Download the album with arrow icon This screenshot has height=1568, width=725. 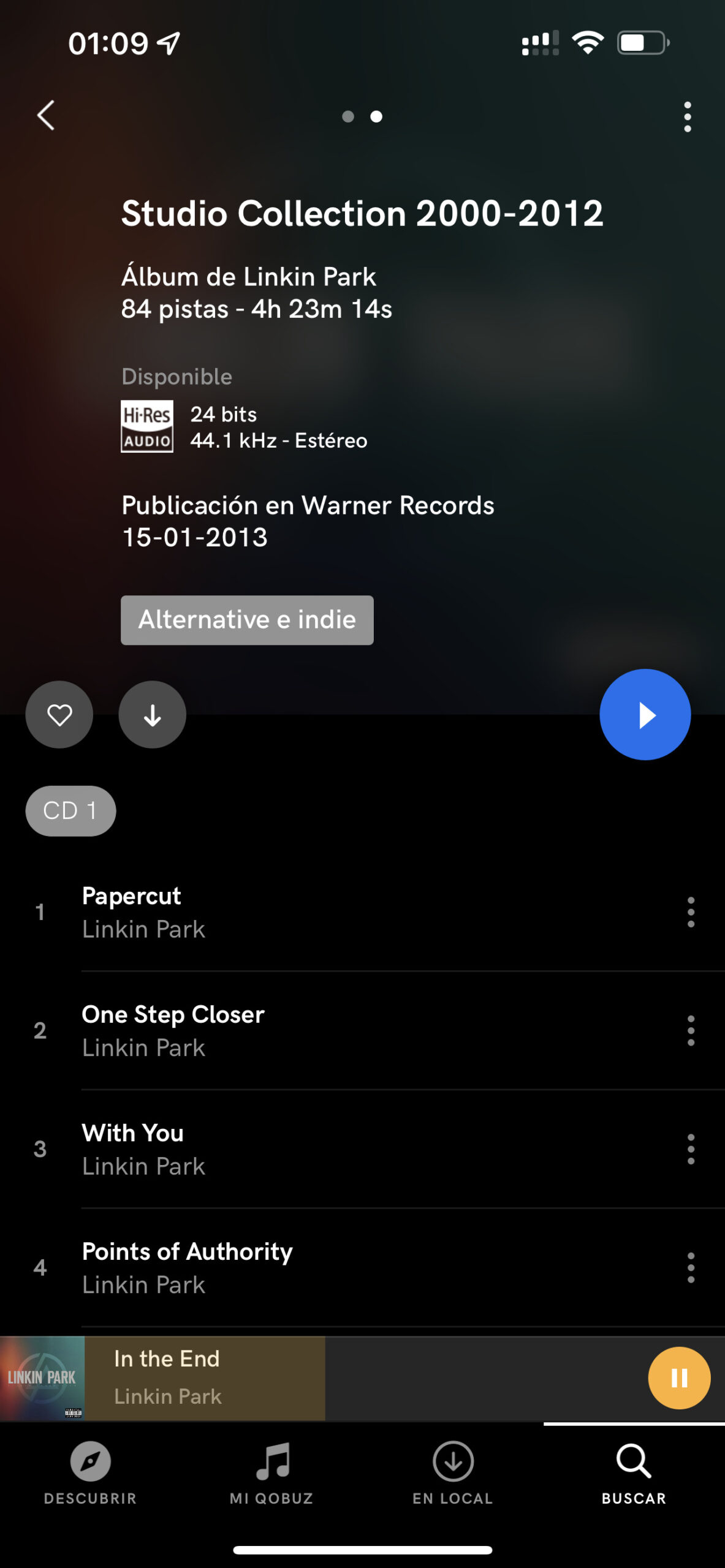(x=152, y=715)
